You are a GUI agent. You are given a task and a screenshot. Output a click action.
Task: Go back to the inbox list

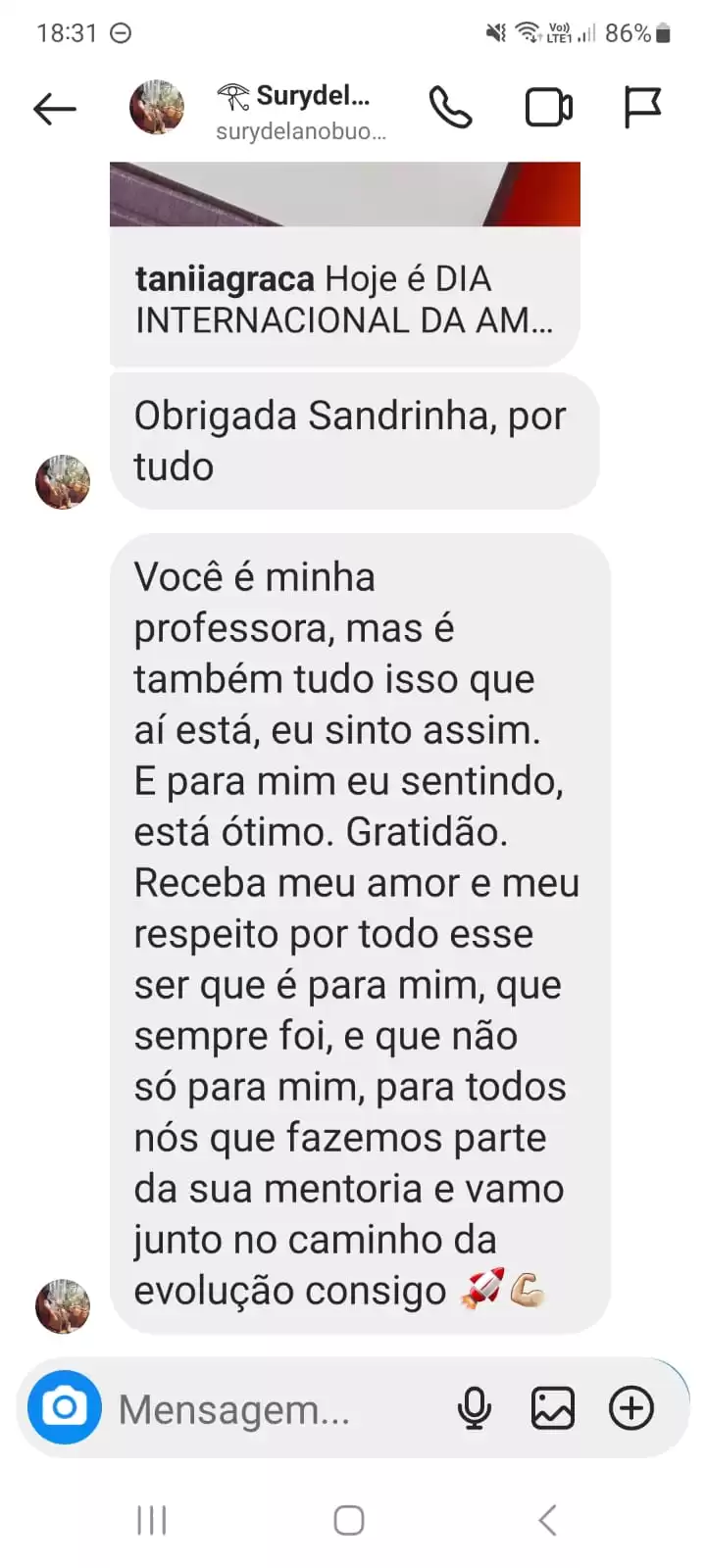coord(55,109)
